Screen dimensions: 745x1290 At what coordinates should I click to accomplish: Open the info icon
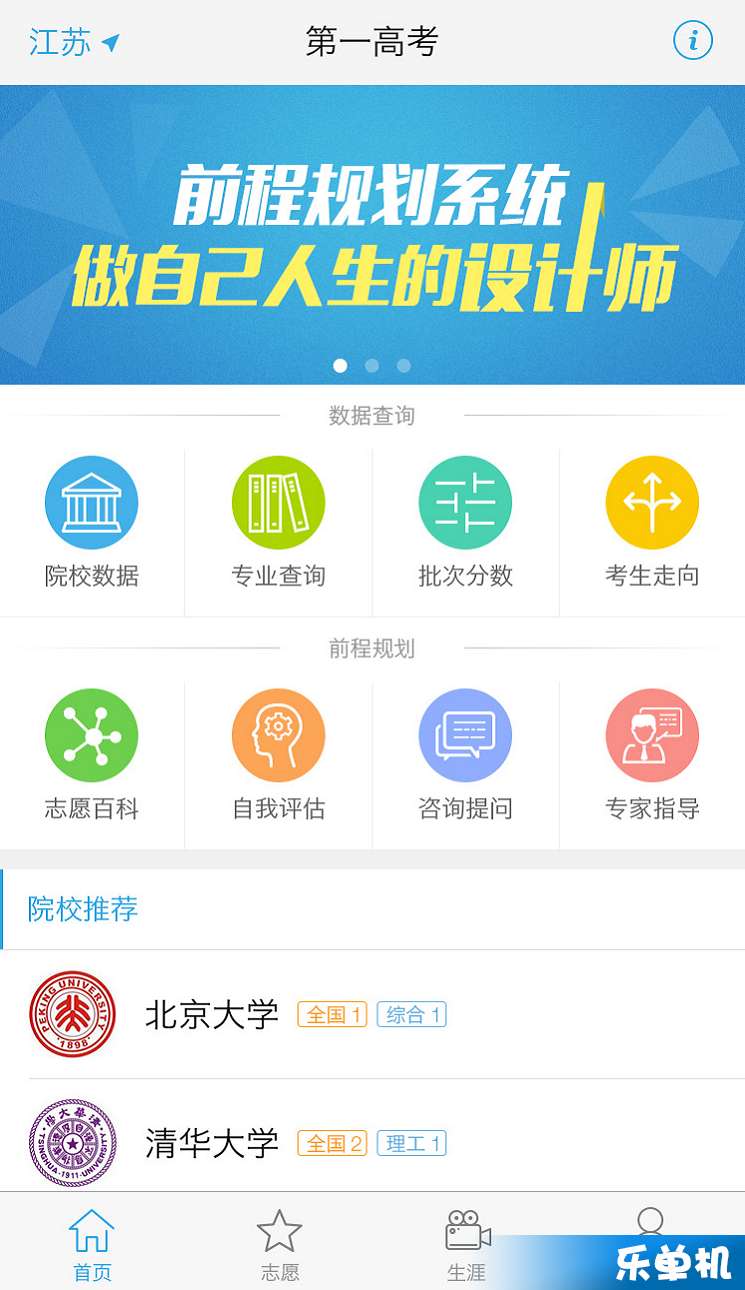tap(692, 41)
